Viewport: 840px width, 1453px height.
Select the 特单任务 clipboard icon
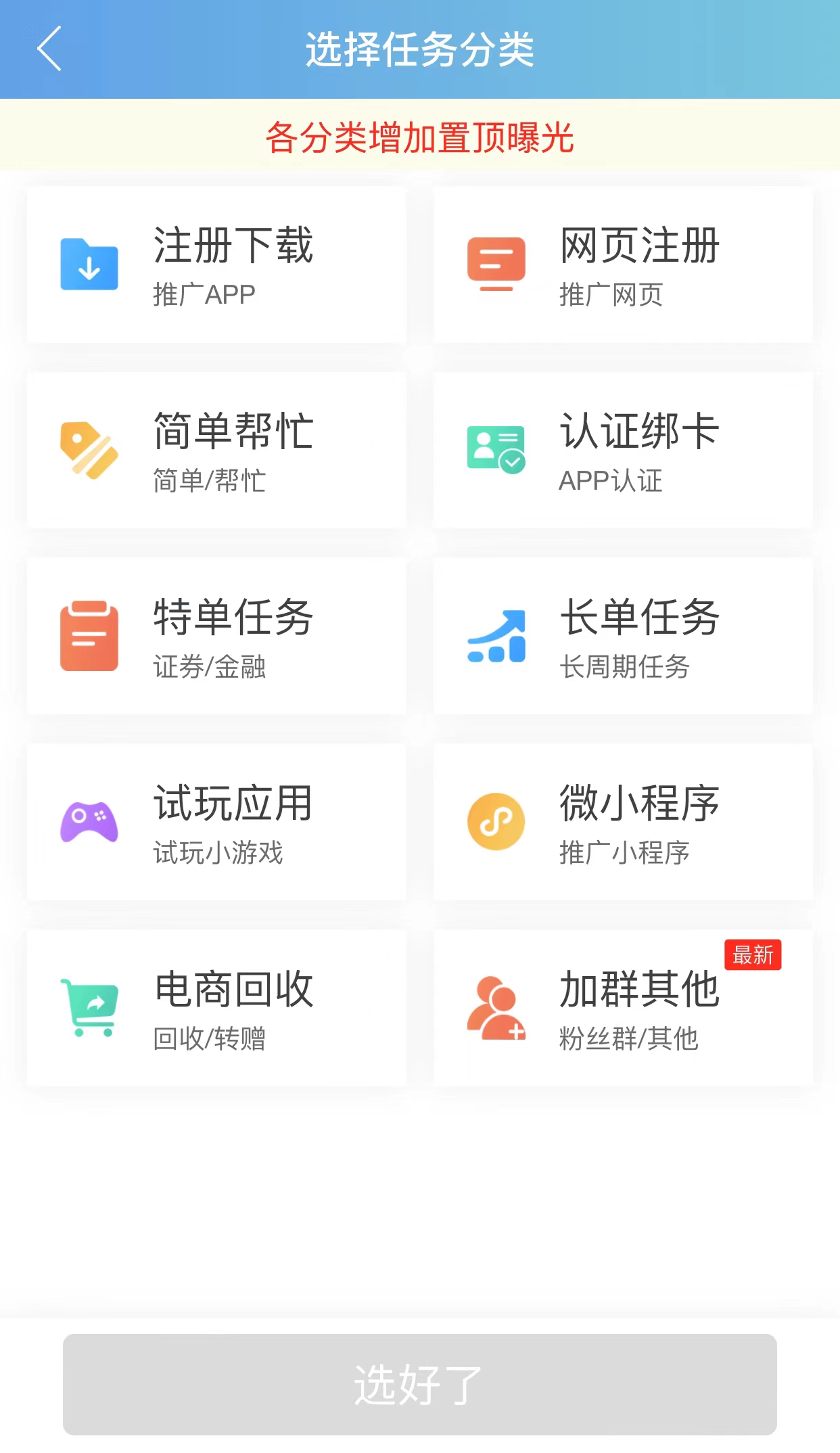coord(88,635)
